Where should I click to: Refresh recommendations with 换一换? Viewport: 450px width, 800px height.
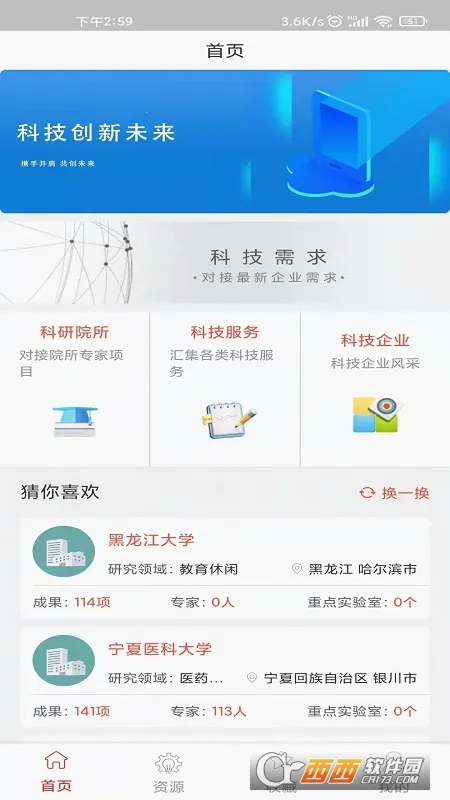394,493
